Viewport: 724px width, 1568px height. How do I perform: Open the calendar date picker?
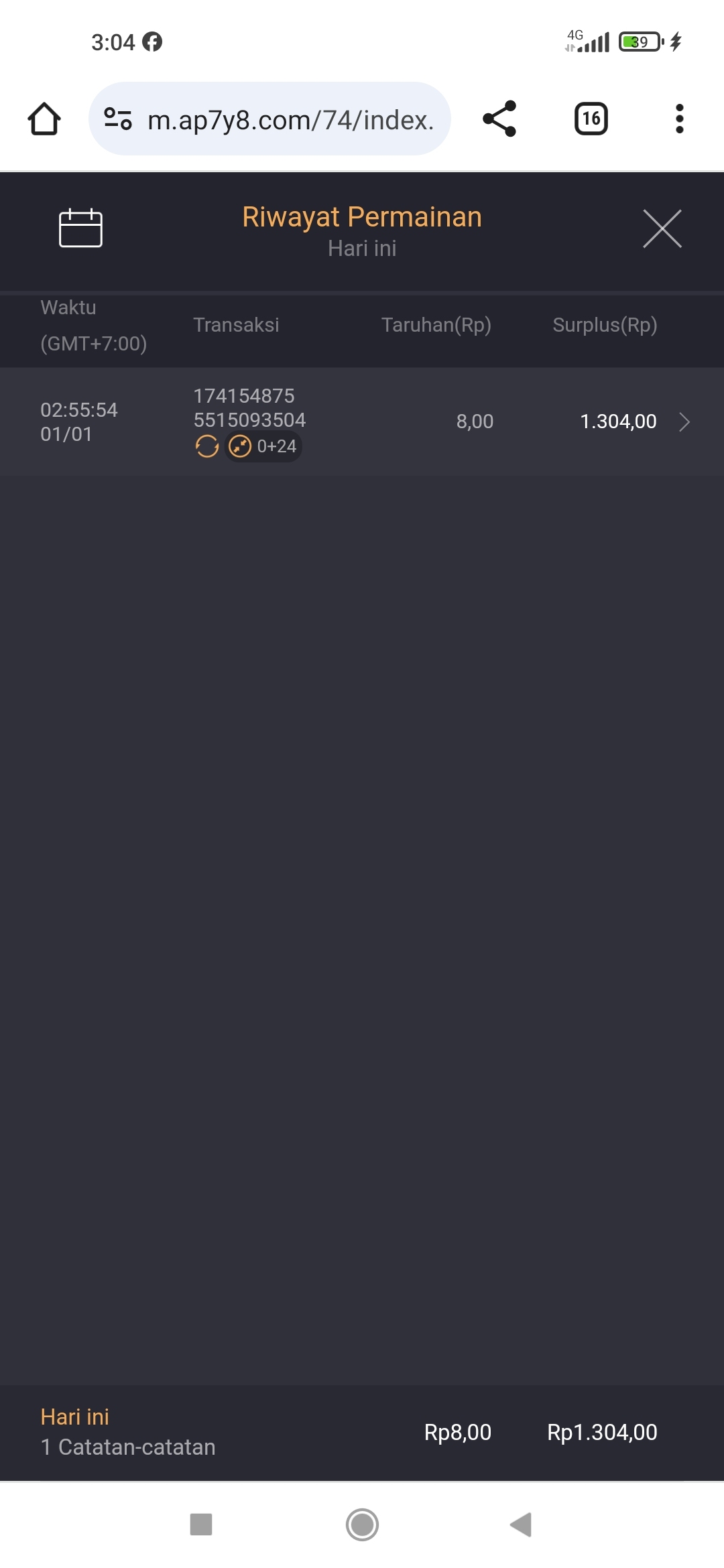(x=80, y=228)
